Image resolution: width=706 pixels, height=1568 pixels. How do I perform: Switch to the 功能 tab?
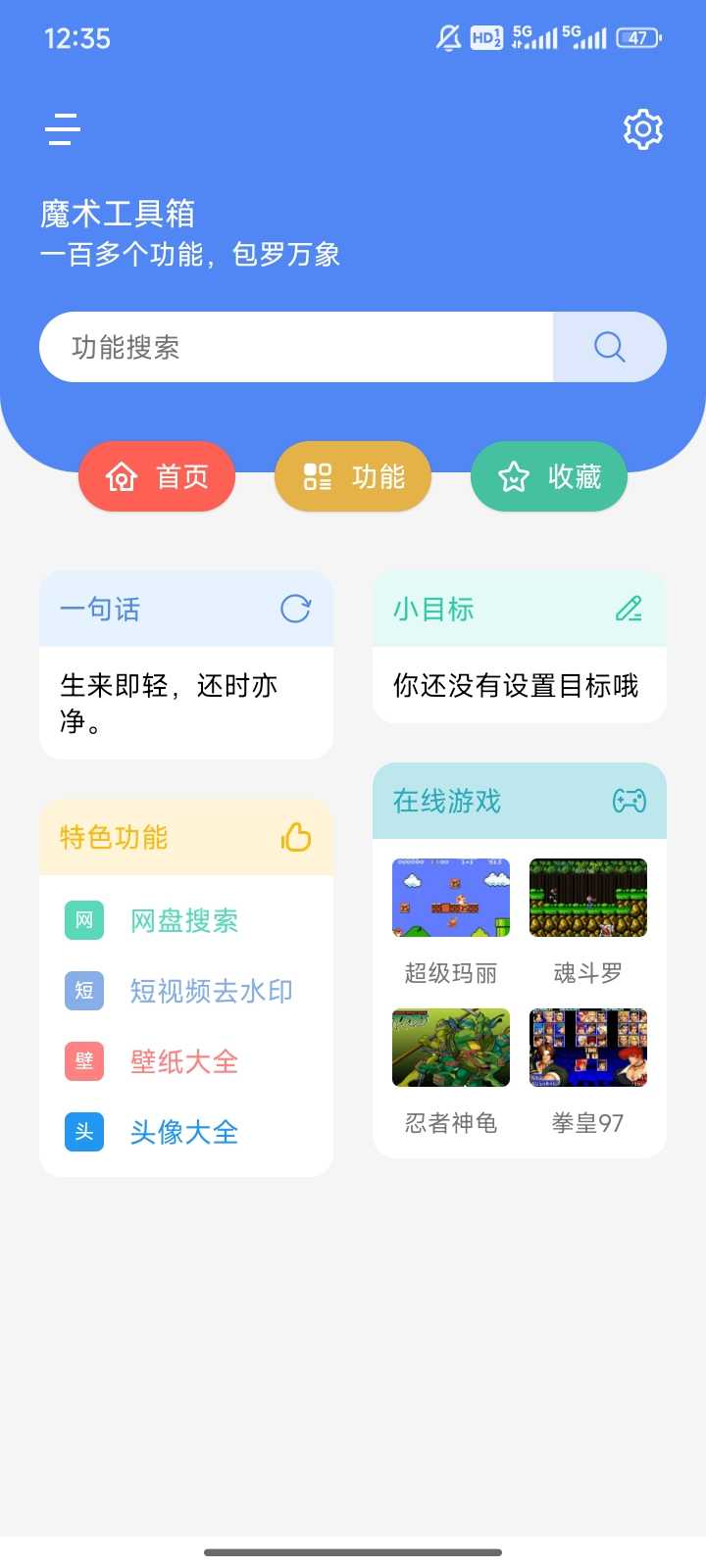point(353,476)
